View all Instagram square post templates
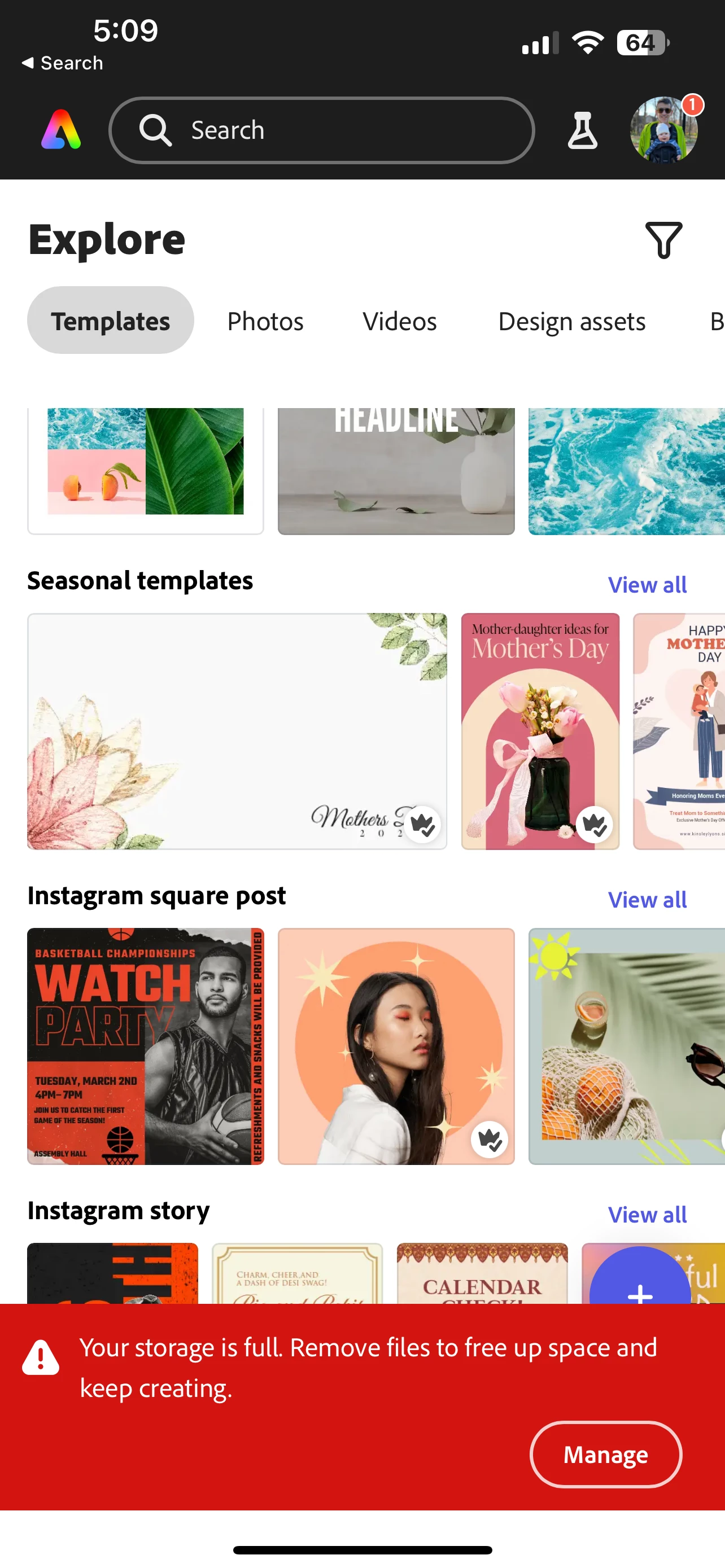The width and height of the screenshot is (725, 1568). [647, 899]
